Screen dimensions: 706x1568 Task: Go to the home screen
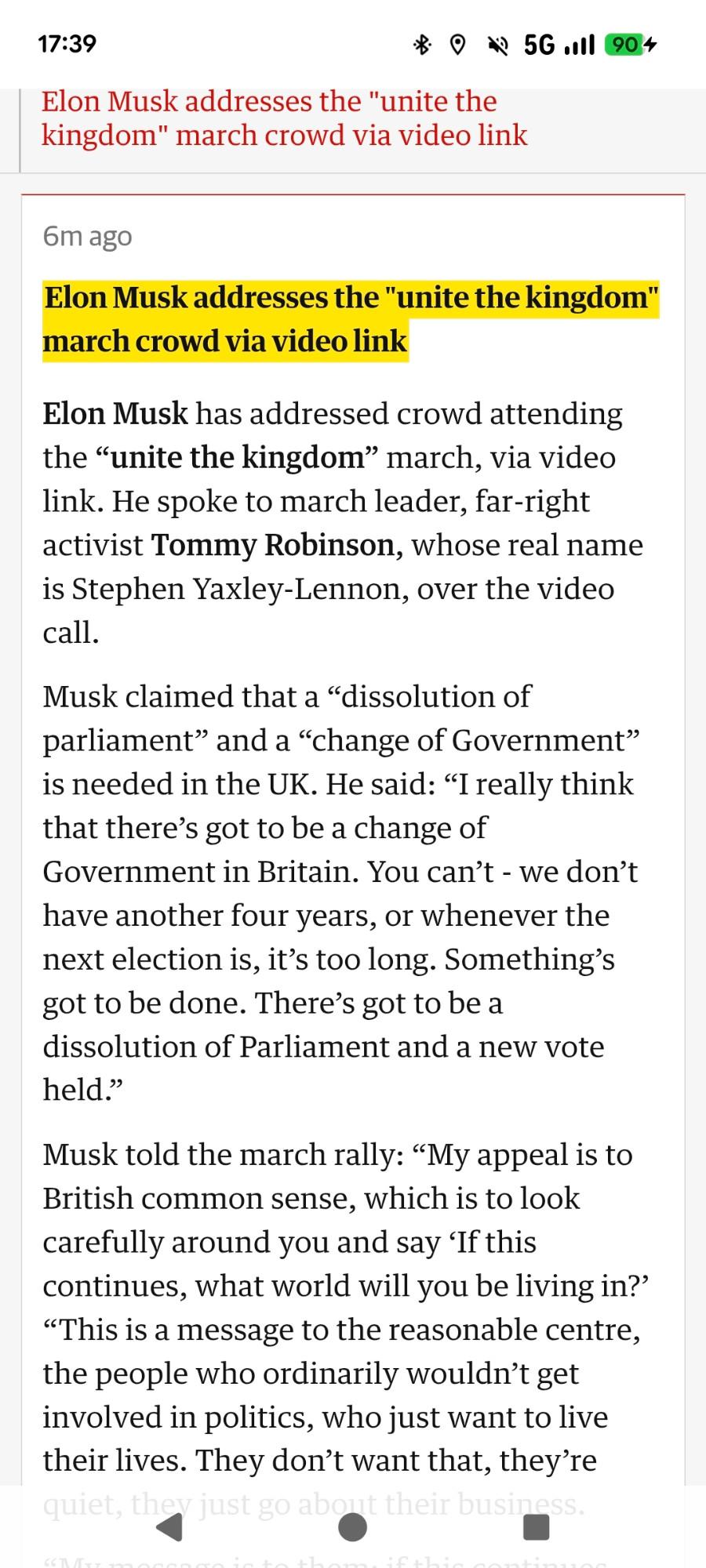(353, 1526)
